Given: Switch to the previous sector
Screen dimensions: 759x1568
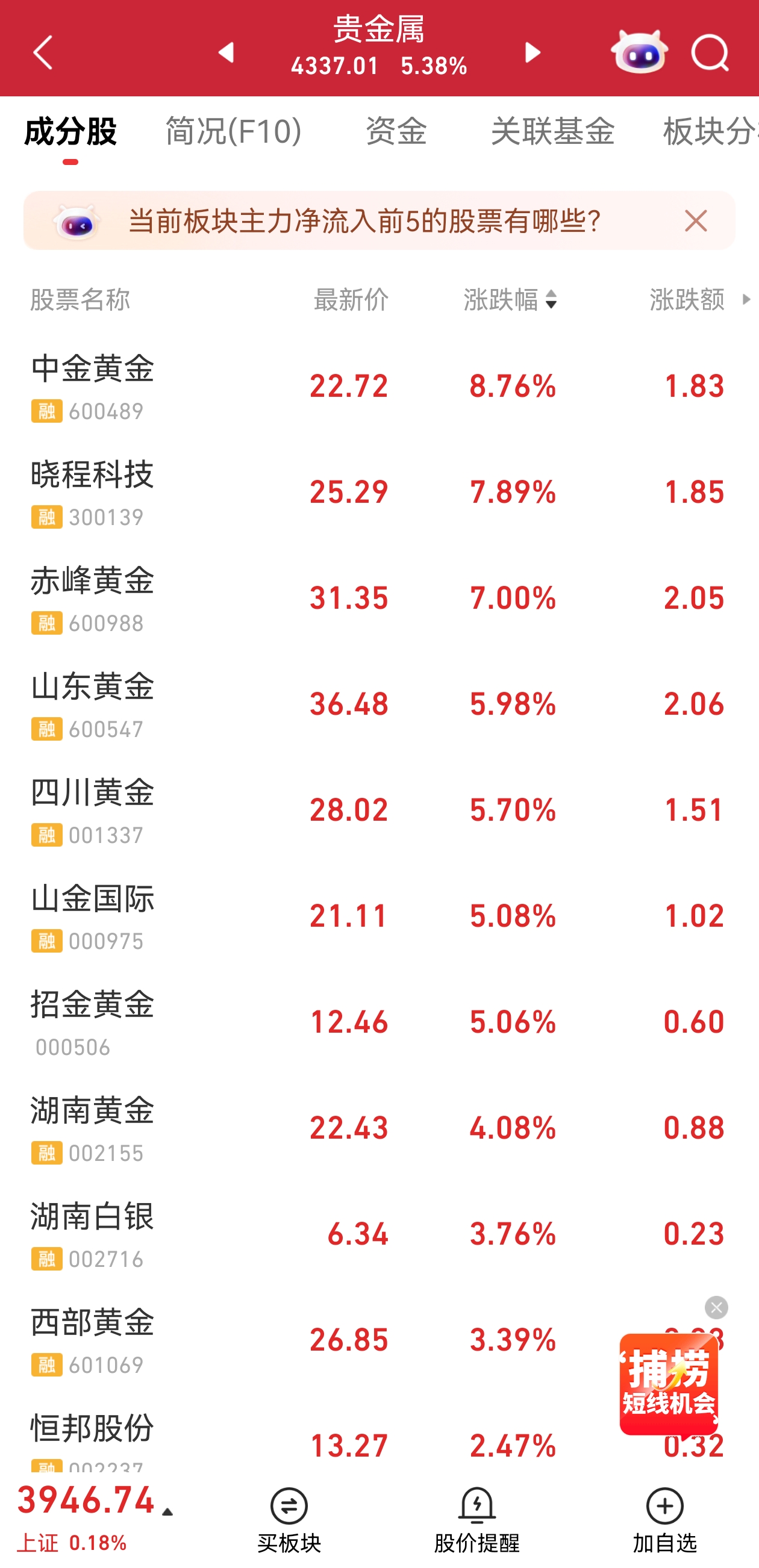Looking at the screenshot, I should (226, 52).
